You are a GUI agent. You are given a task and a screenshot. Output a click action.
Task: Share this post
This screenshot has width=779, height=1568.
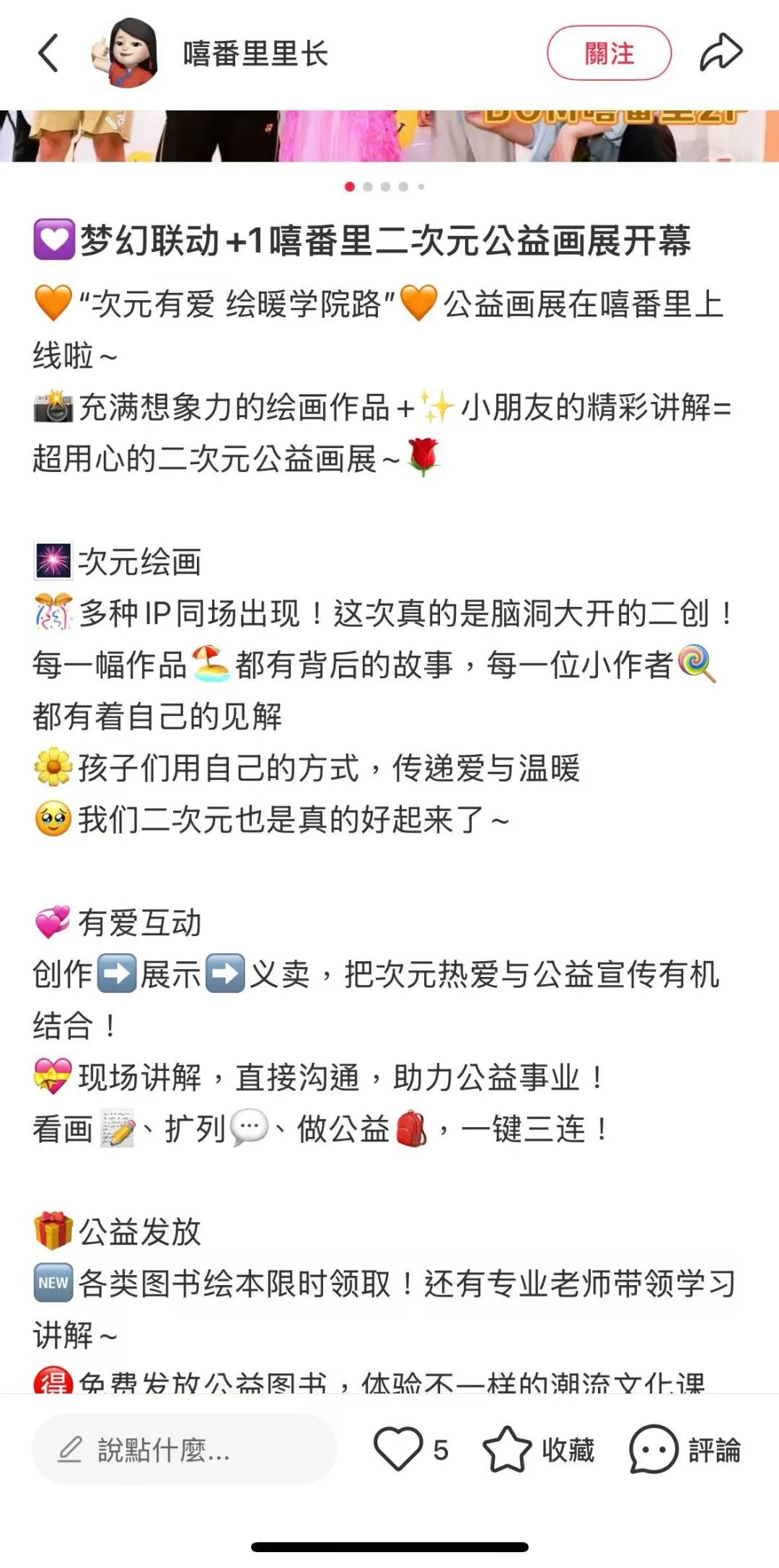(721, 53)
